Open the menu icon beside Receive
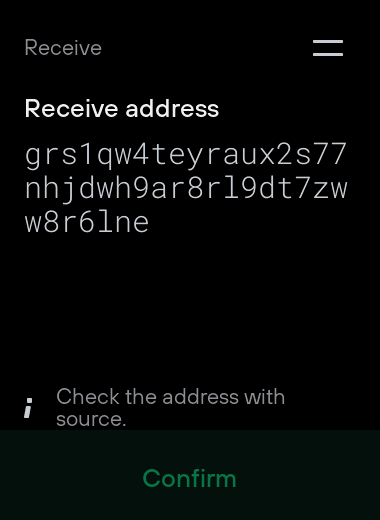Viewport: 380px width, 520px height. (328, 48)
